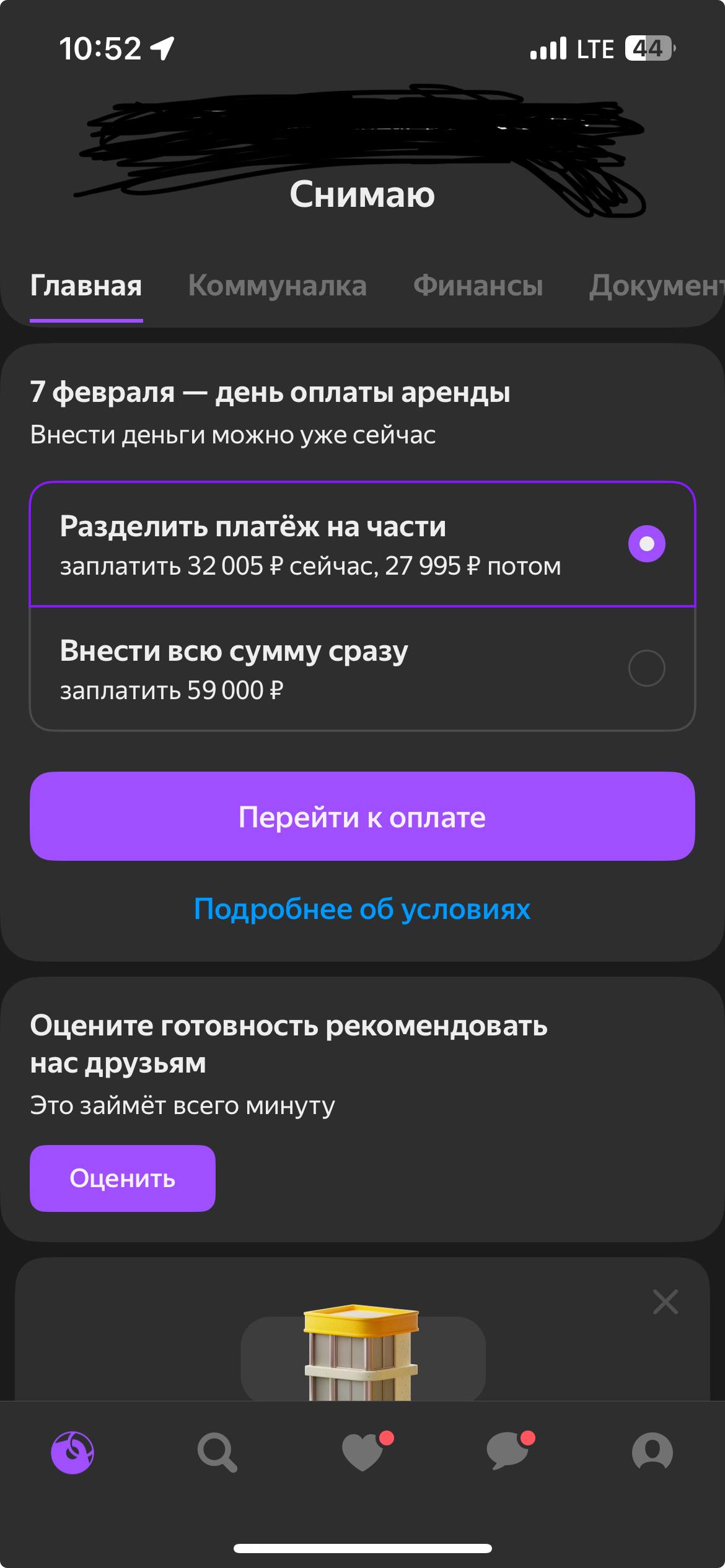The width and height of the screenshot is (725, 1568).
Task: Select the Yandex Arenda home icon
Action: point(72,1453)
